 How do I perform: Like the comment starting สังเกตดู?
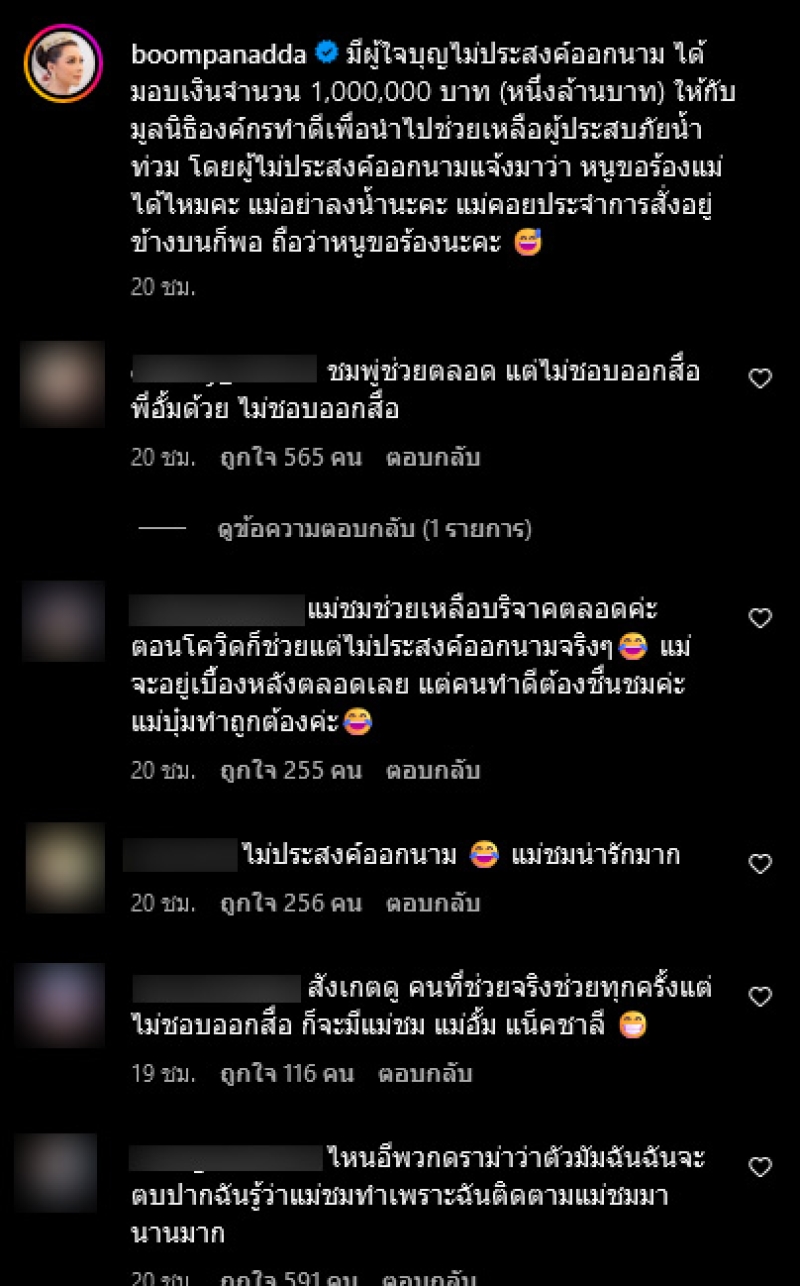click(760, 996)
